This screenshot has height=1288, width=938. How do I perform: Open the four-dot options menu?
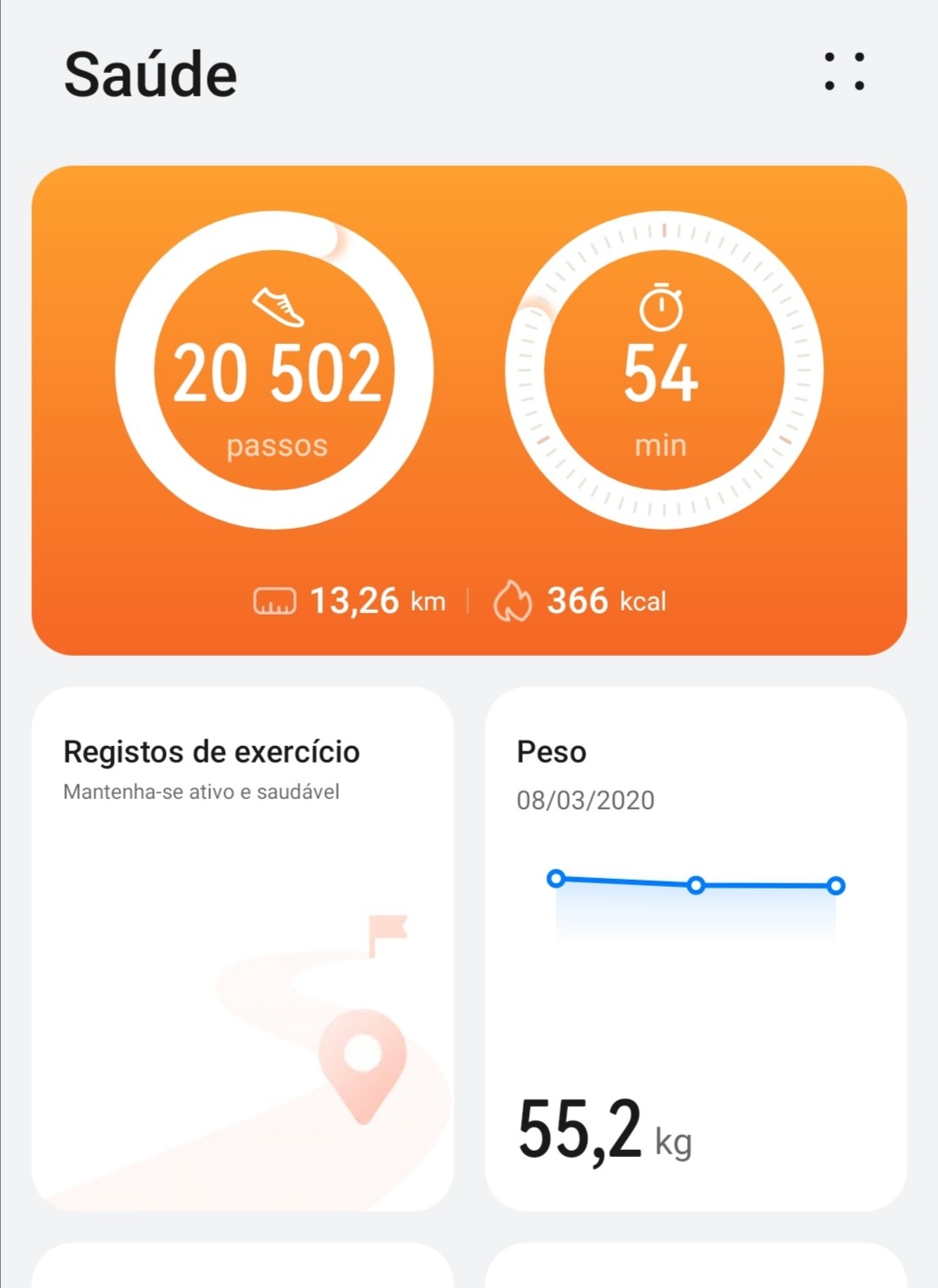(x=844, y=71)
